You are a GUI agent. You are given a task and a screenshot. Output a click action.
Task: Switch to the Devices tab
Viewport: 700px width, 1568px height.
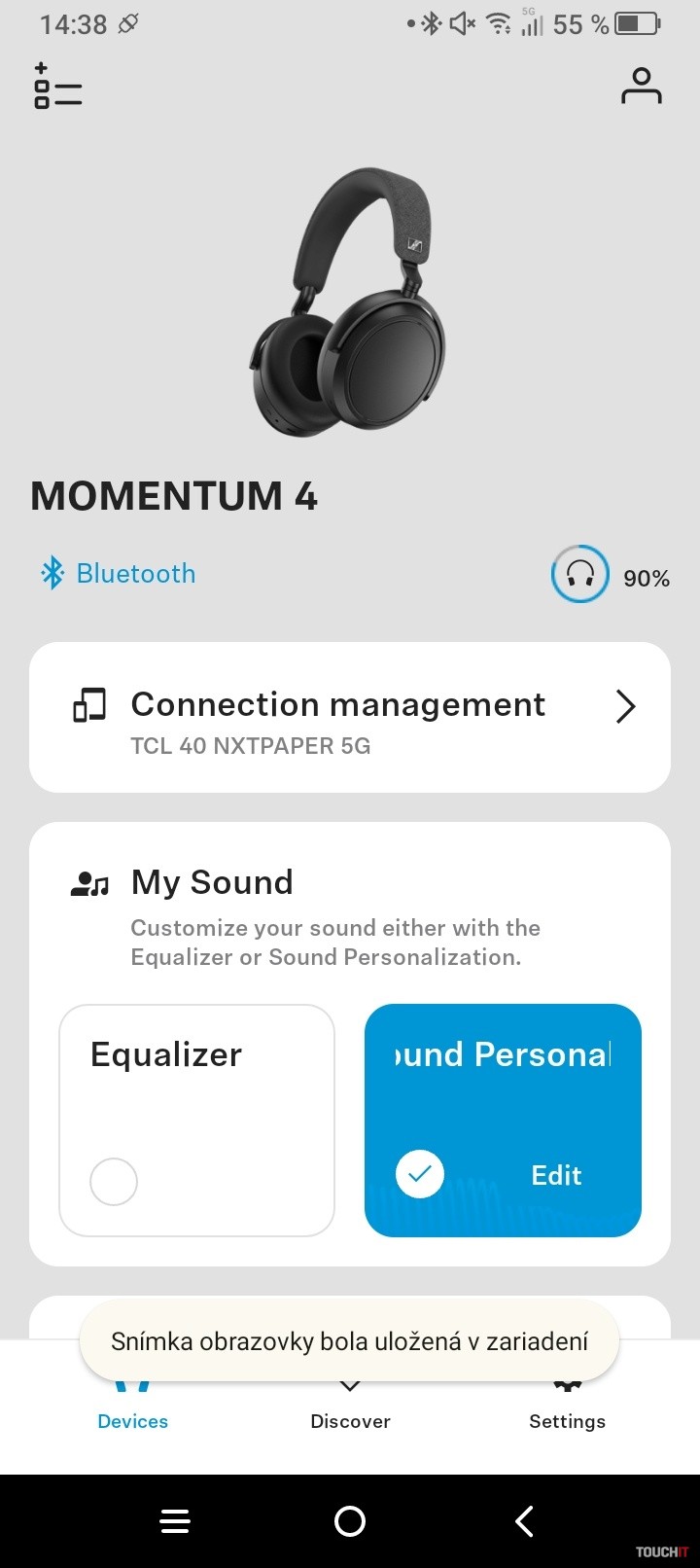click(133, 1420)
